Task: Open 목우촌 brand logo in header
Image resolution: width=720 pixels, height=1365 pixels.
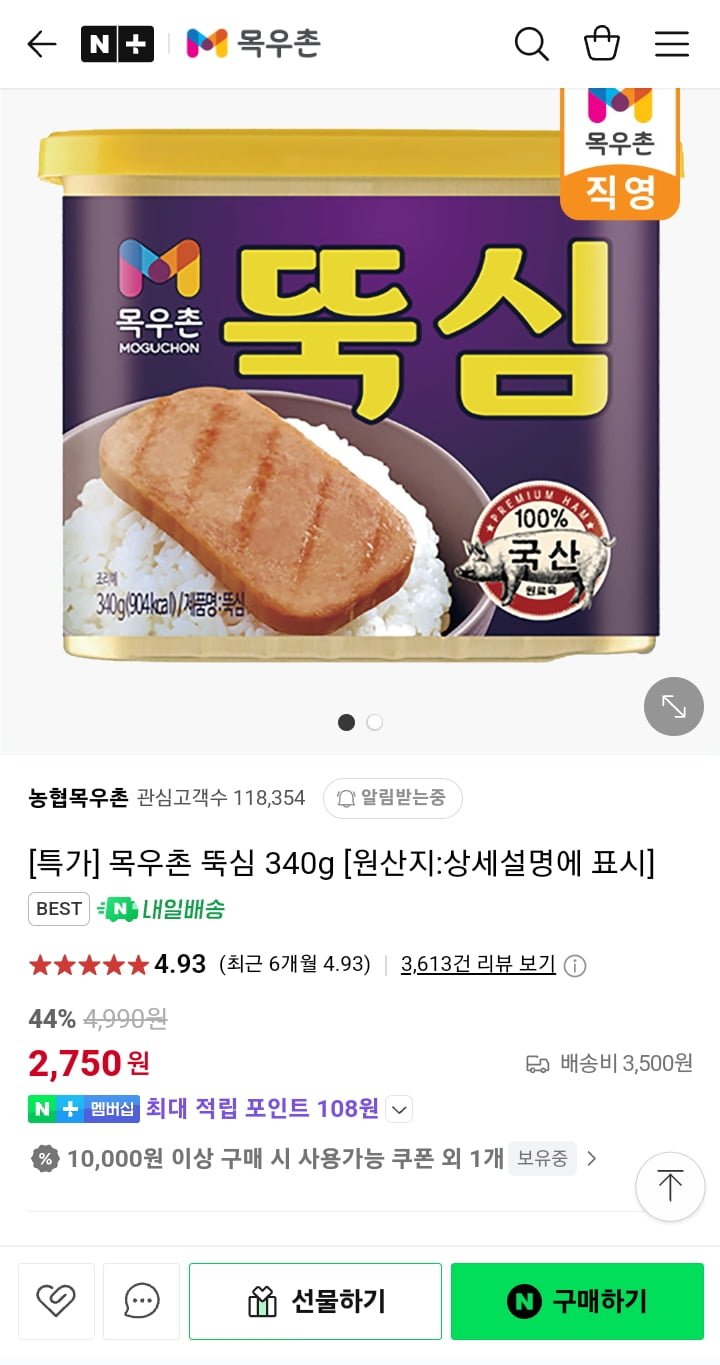Action: 253,44
